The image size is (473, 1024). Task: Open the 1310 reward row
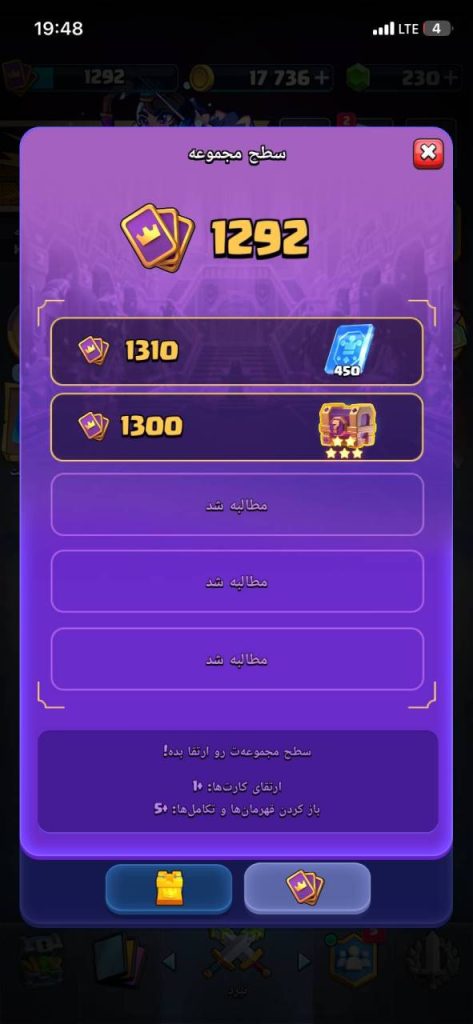[236, 351]
